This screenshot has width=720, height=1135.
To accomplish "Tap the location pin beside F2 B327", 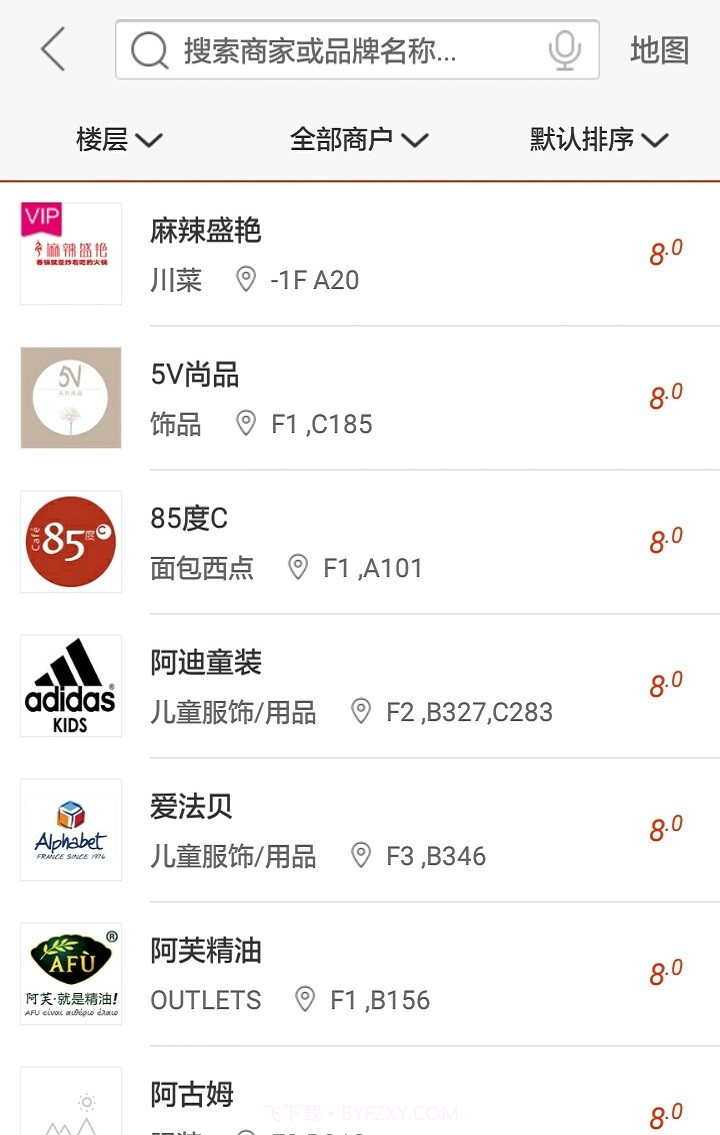I will click(361, 711).
